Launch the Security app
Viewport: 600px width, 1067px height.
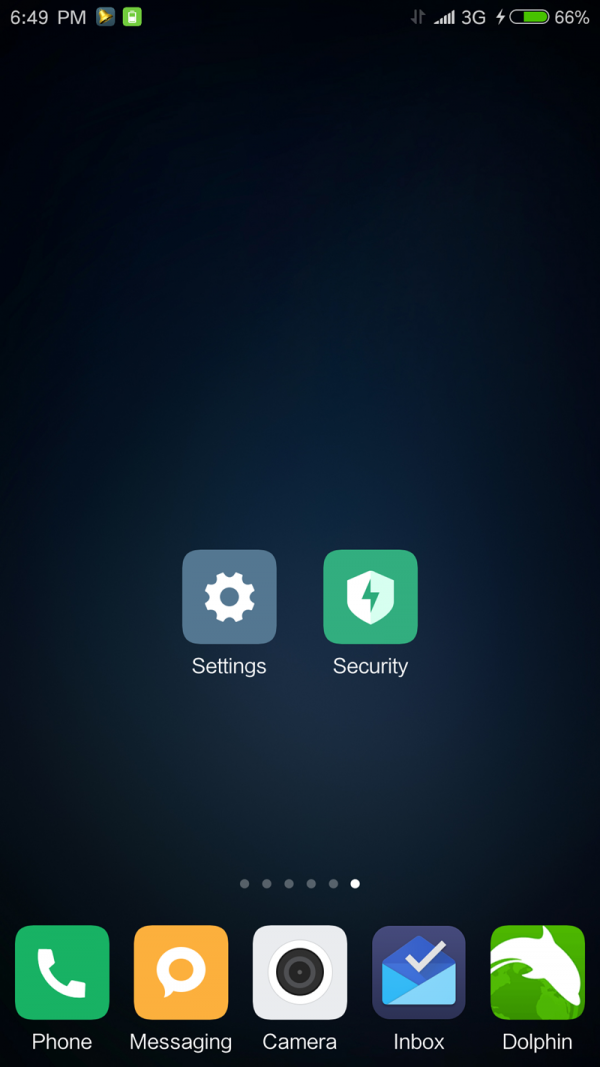370,597
